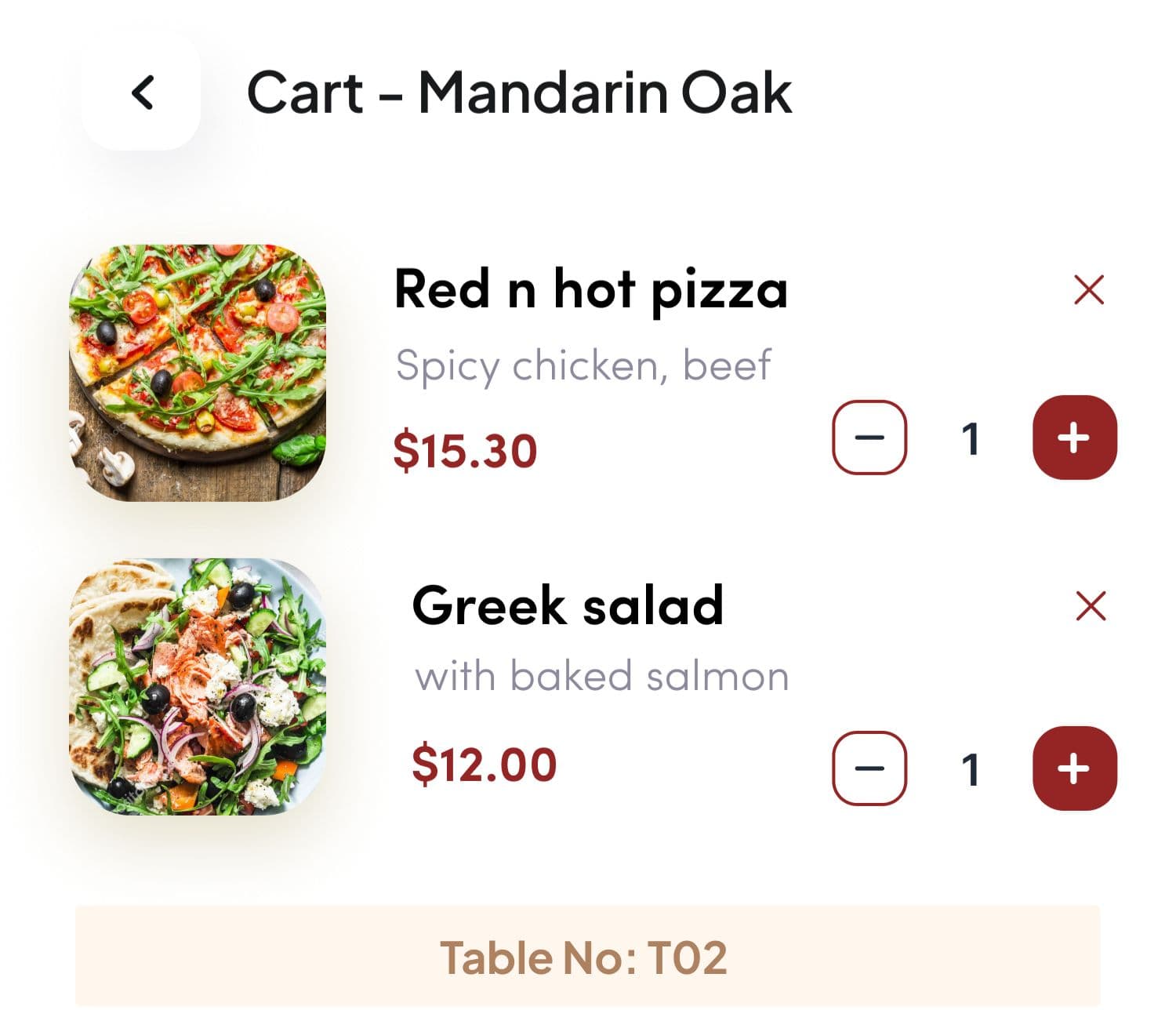Add one more Greek salad
The image size is (1176, 1010).
[1074, 768]
